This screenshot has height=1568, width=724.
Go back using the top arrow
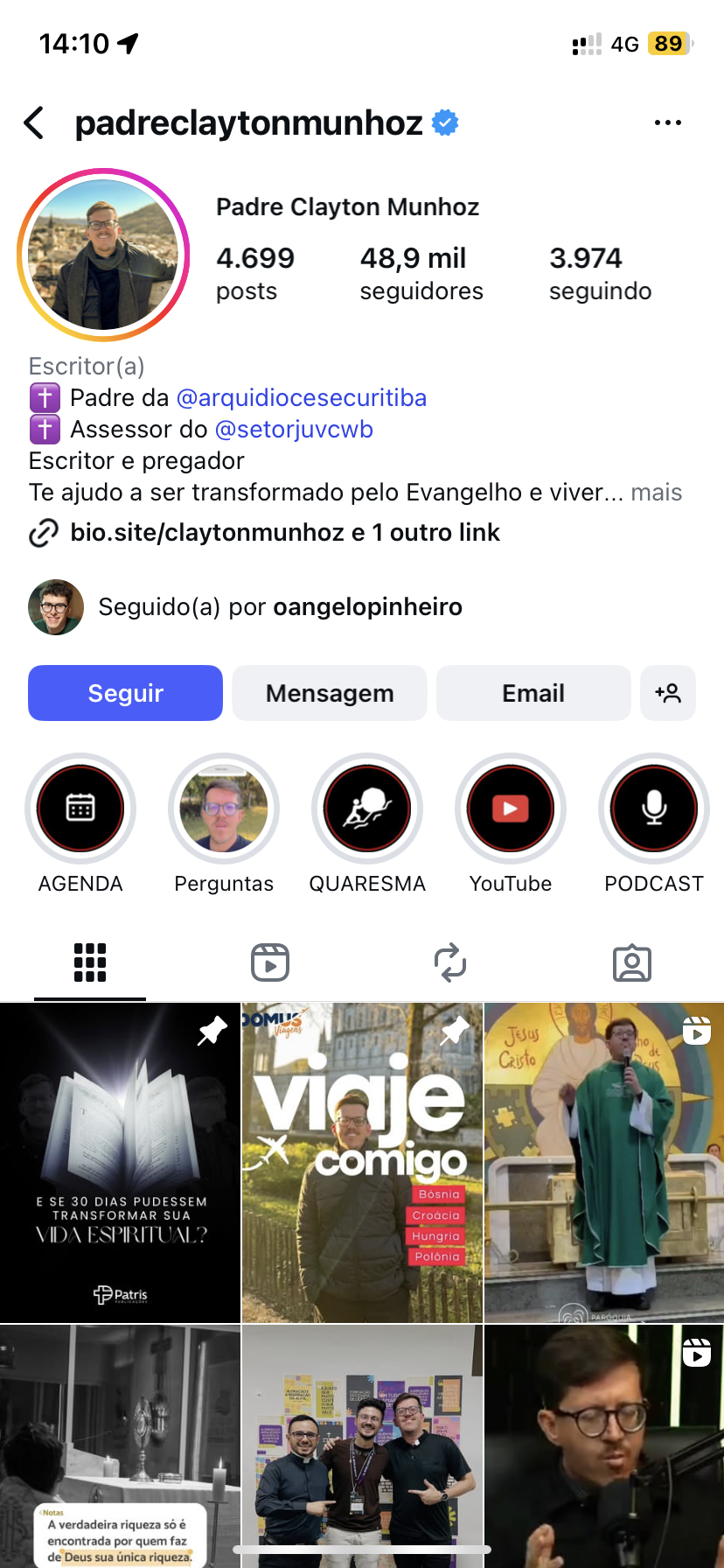(x=35, y=123)
